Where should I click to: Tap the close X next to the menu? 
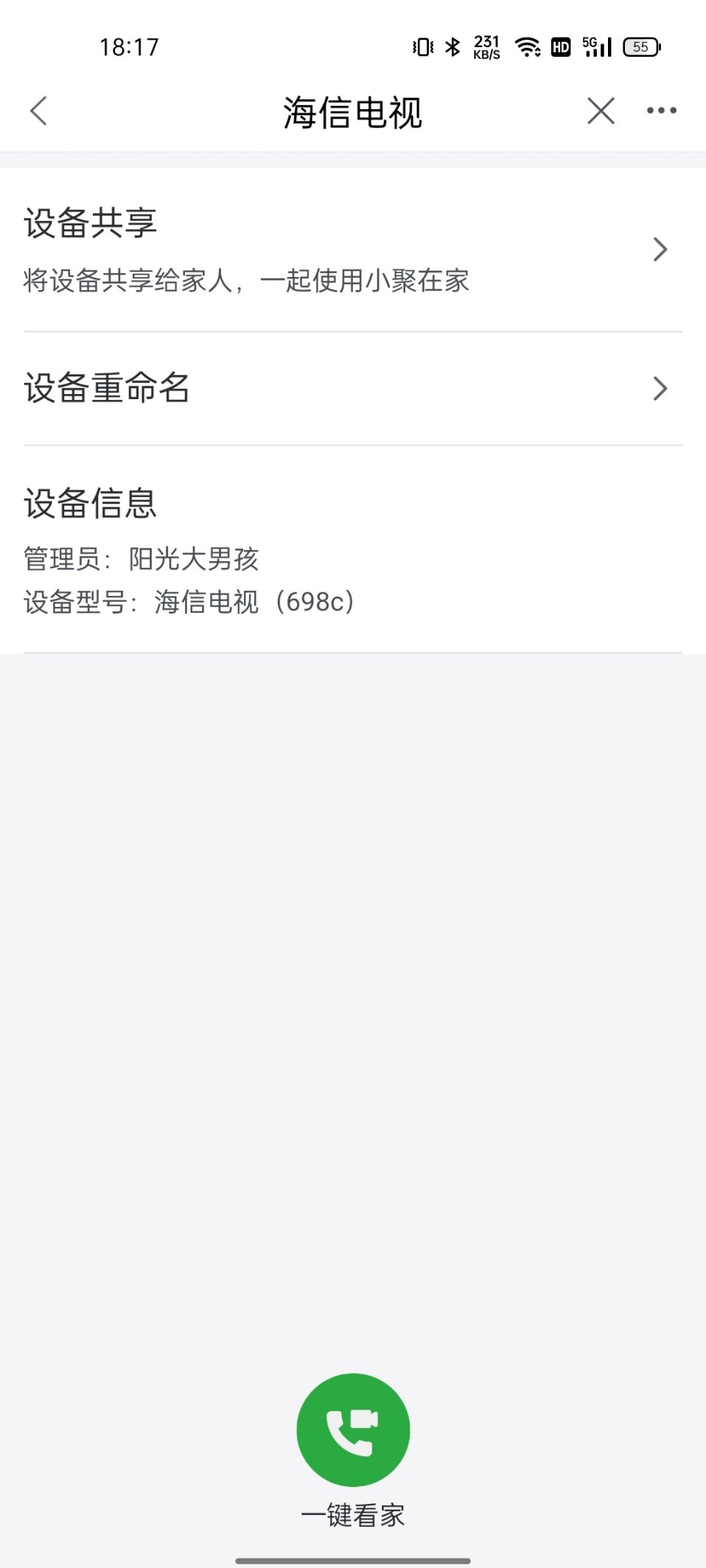point(600,110)
